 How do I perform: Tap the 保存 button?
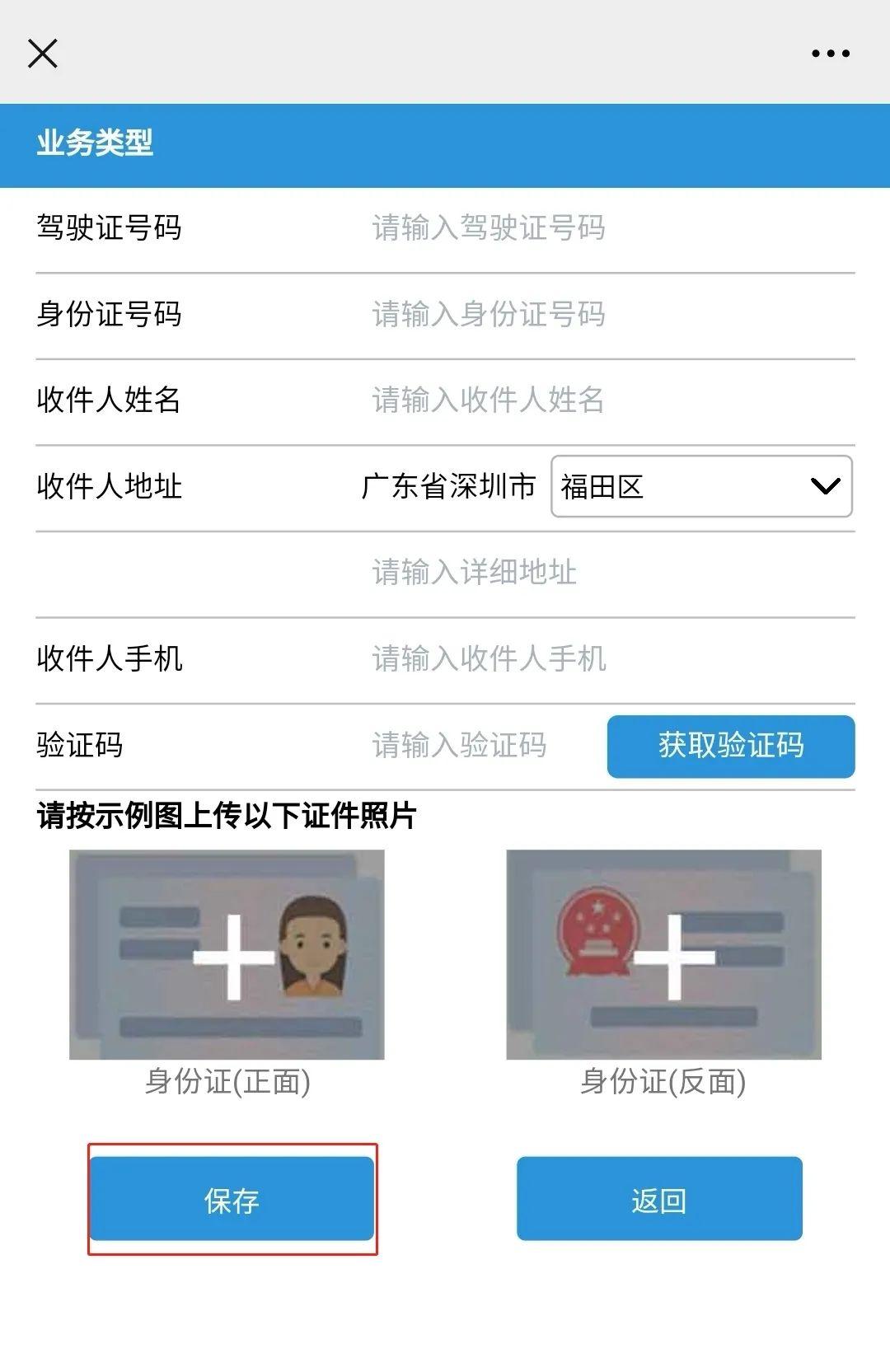(232, 1200)
